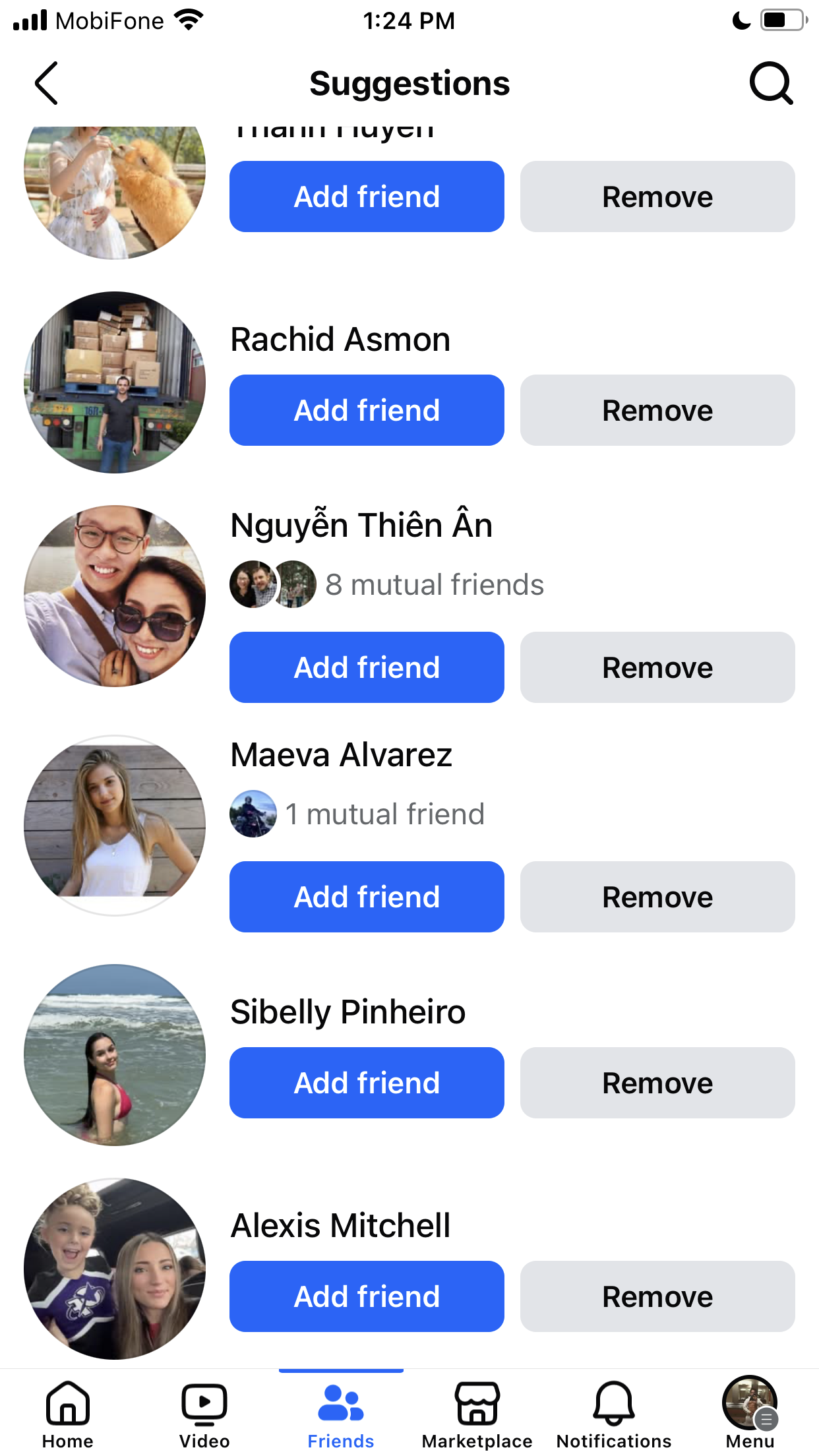
Task: Add Nguyễn Thiên Ân as friend
Action: pyautogui.click(x=367, y=667)
